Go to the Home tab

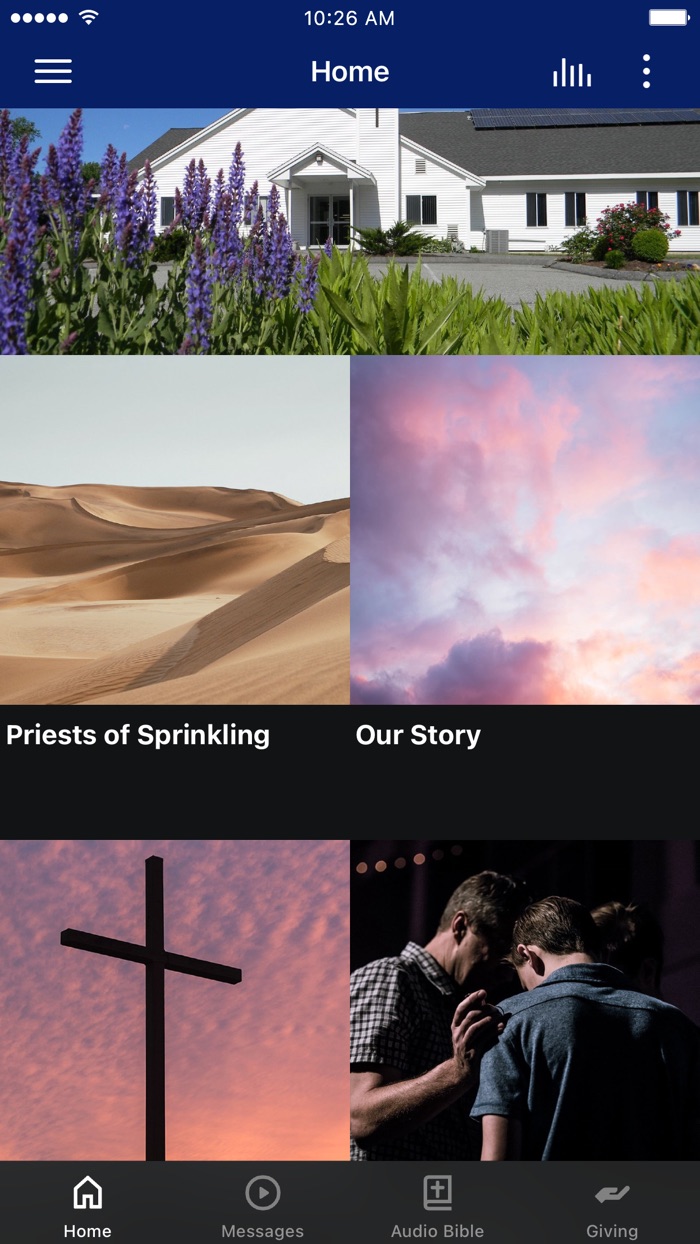click(x=88, y=1206)
